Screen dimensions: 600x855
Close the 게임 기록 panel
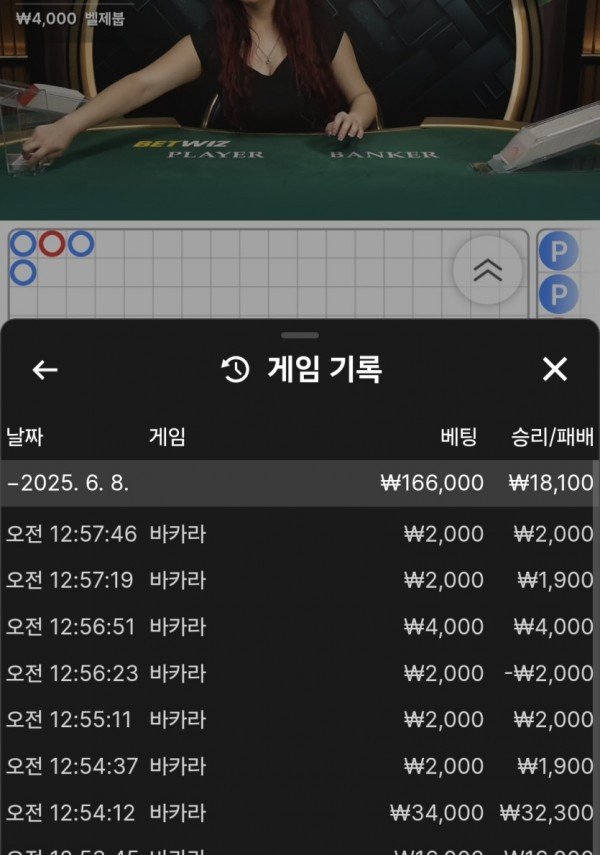tap(554, 370)
